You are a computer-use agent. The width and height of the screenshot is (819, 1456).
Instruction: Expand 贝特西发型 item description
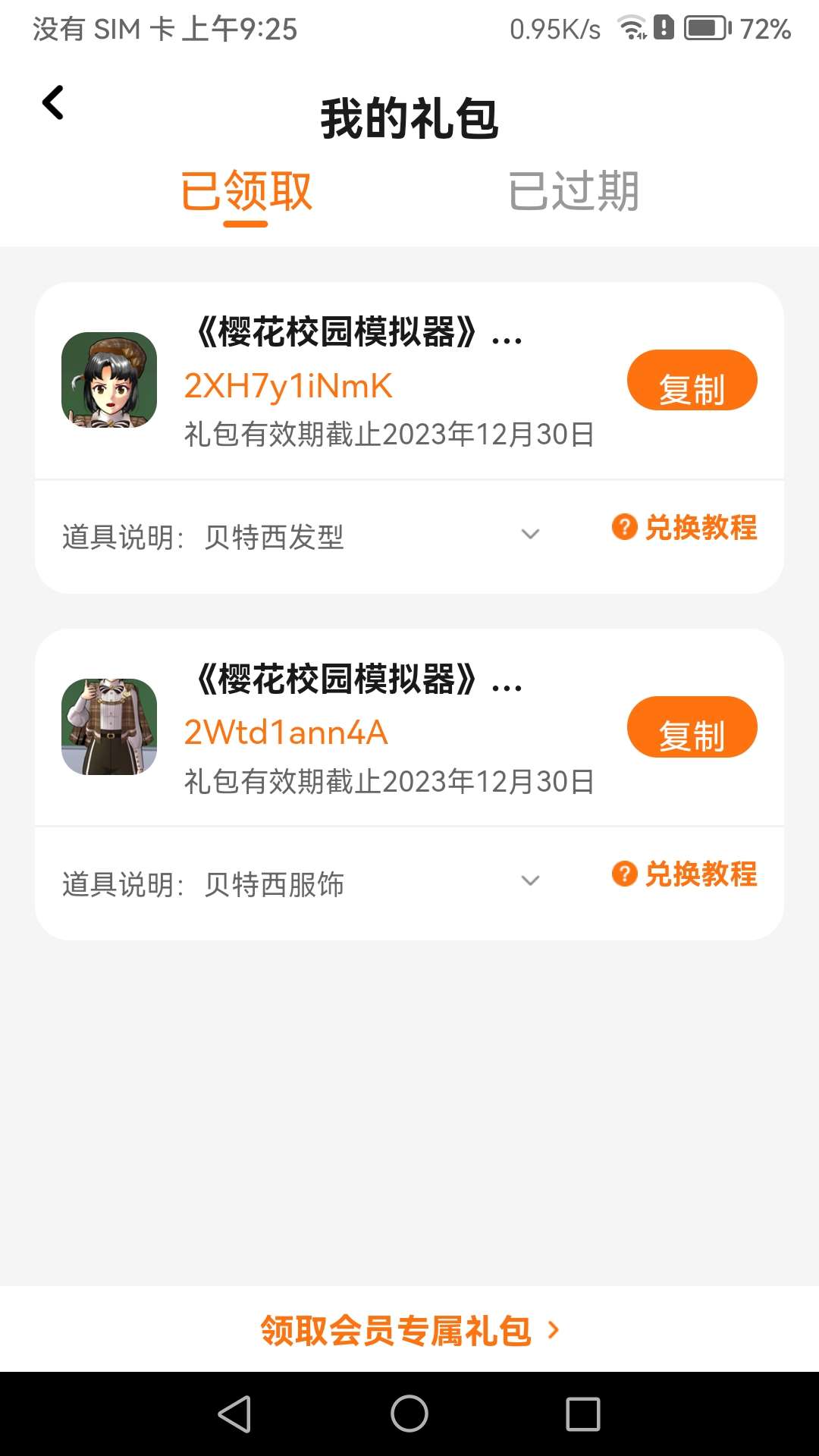pyautogui.click(x=530, y=535)
